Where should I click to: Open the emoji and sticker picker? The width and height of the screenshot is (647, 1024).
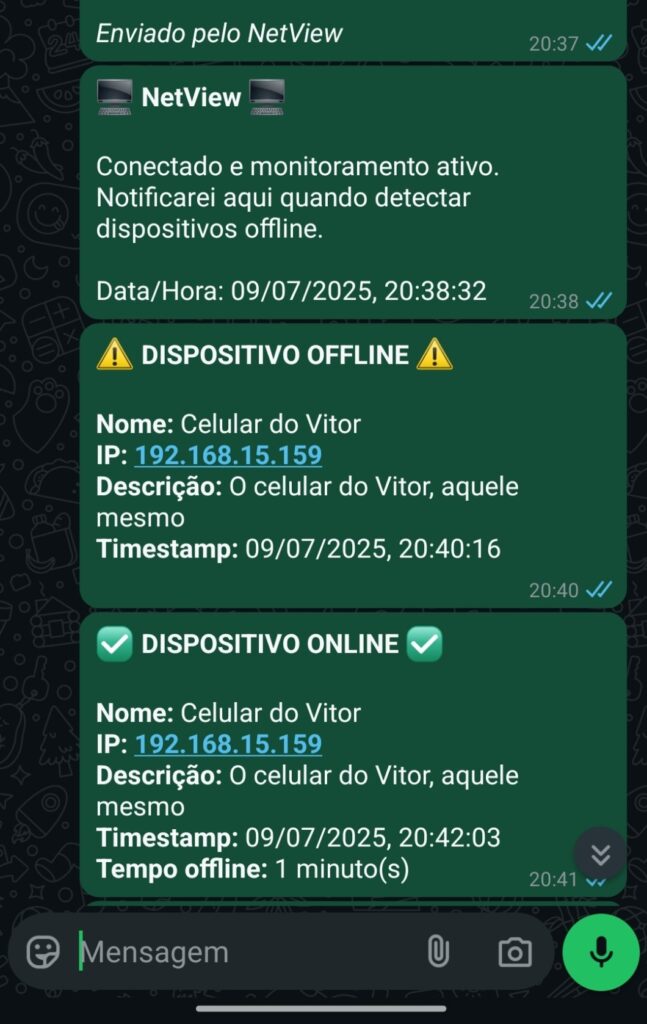[x=43, y=952]
